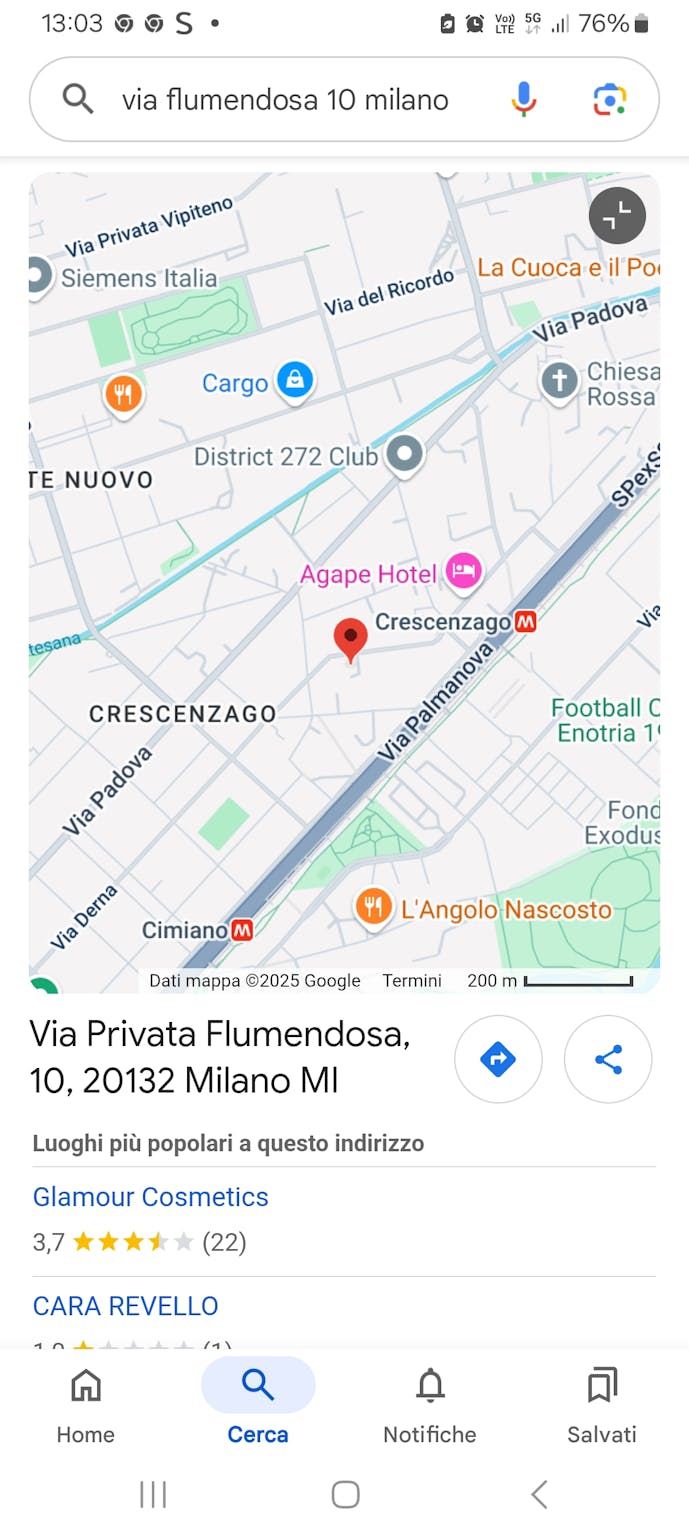The image size is (689, 1536).
Task: Open recent apps from the navigation bar
Action: click(153, 1495)
